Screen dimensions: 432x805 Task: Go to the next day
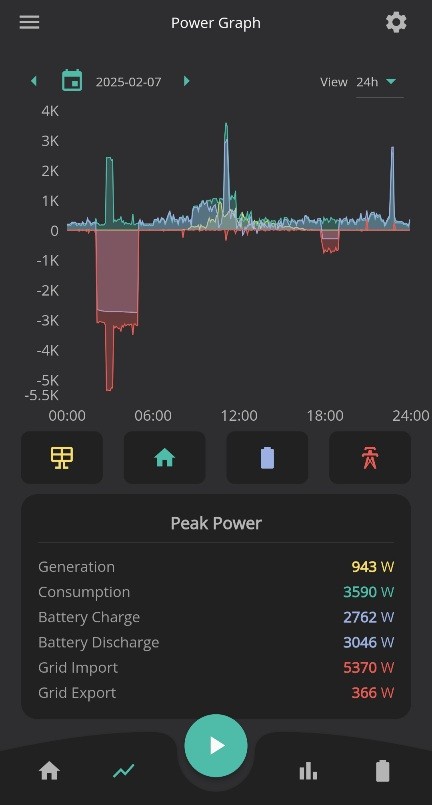pos(186,81)
